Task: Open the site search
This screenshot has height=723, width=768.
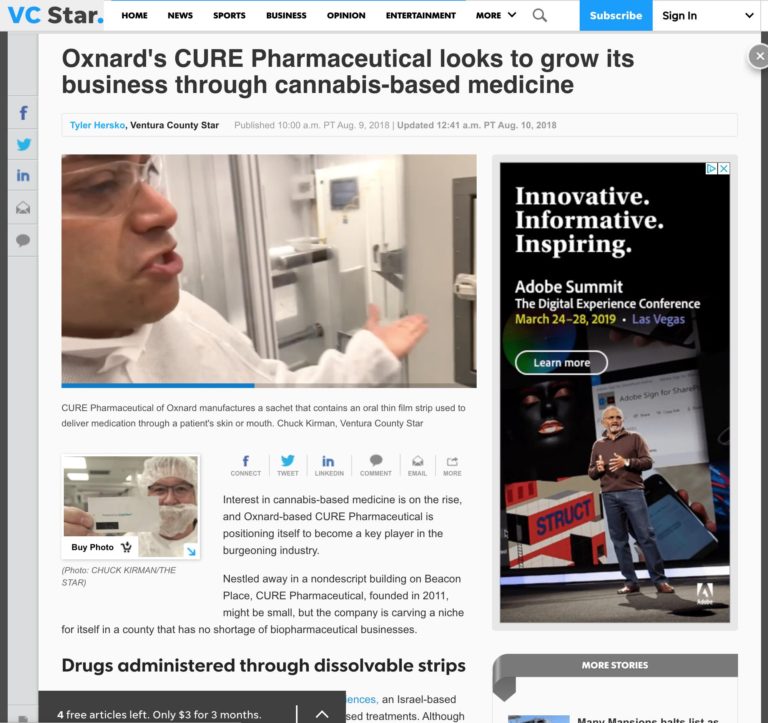Action: point(540,16)
